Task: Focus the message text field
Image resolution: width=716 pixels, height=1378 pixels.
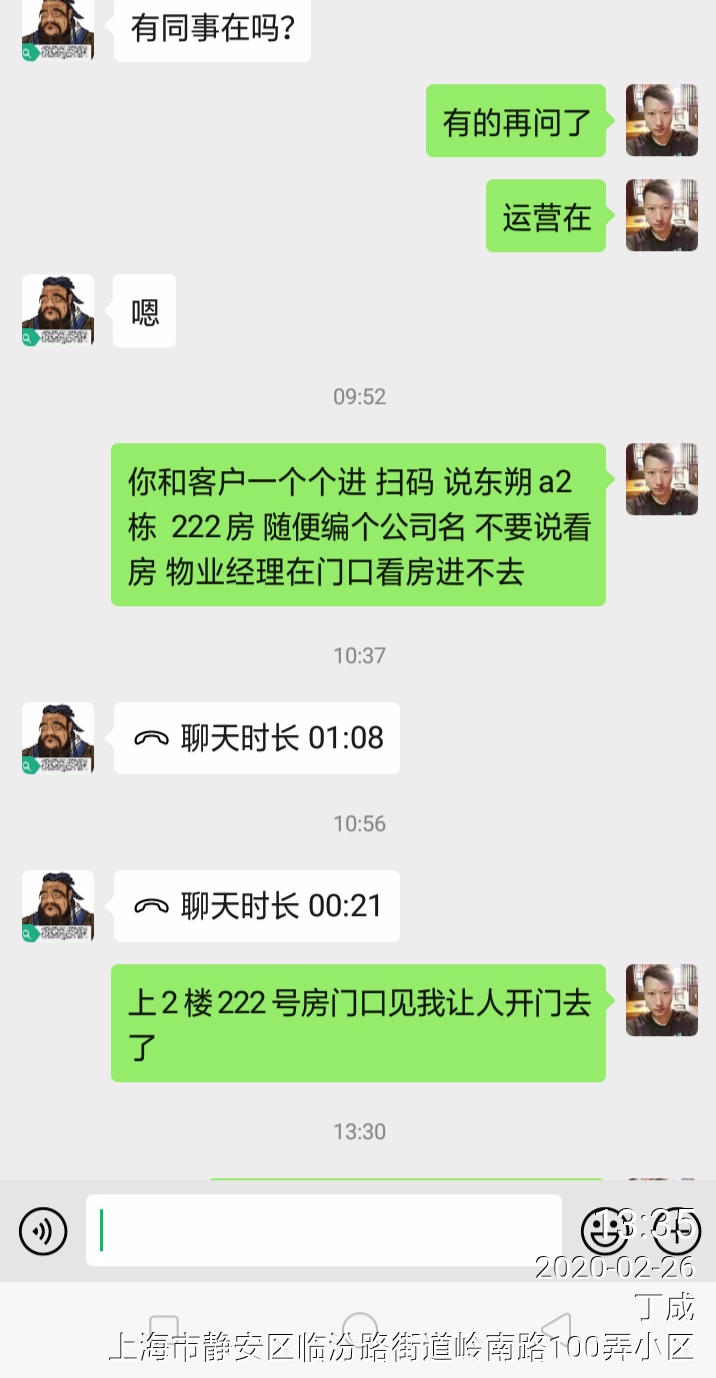Action: pyautogui.click(x=323, y=1230)
